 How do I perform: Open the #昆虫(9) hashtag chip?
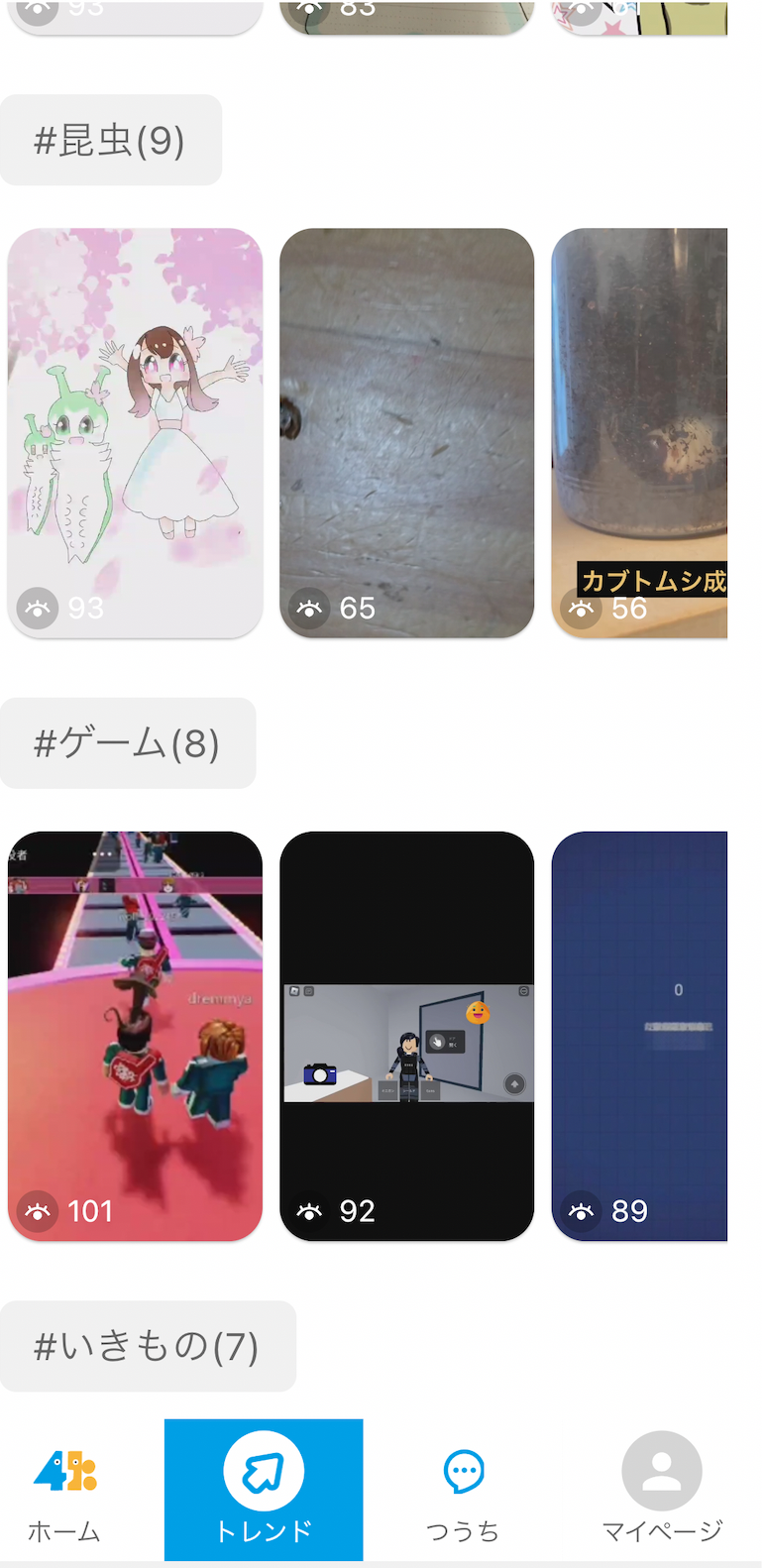click(x=110, y=140)
